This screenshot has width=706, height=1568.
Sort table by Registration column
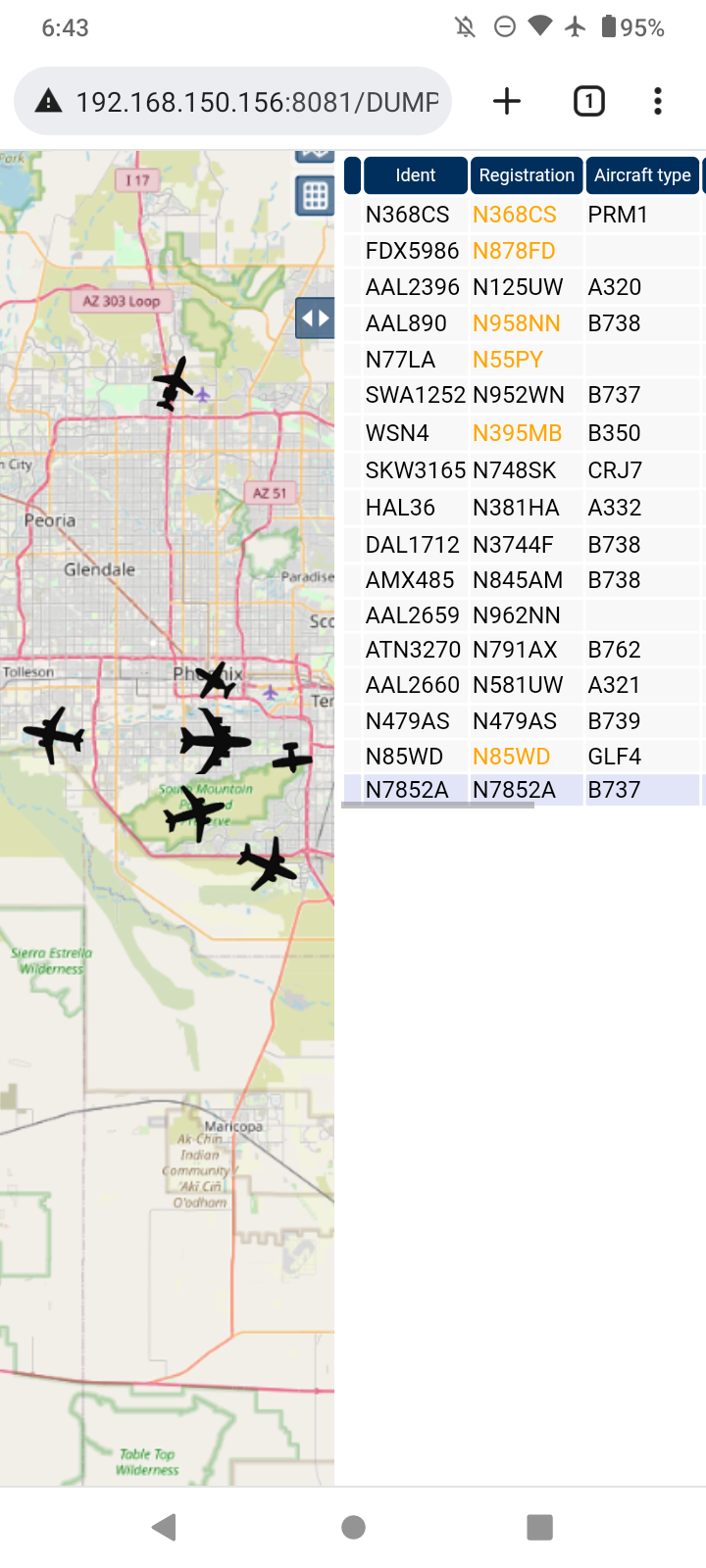coord(527,175)
